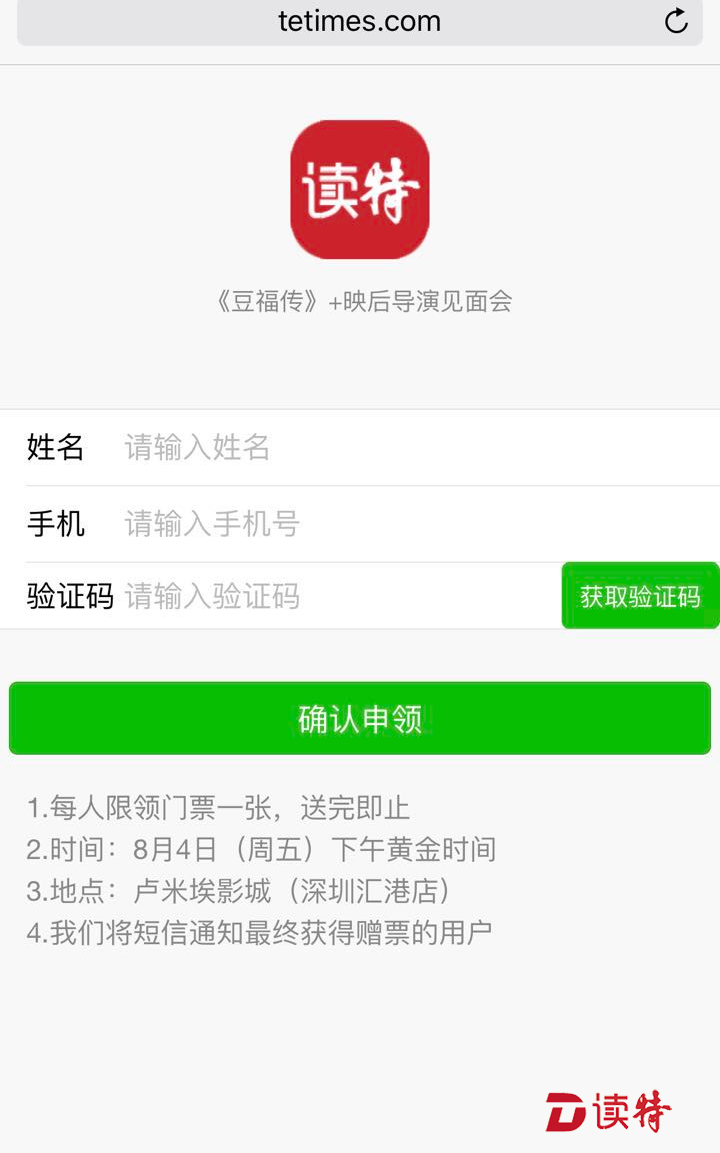720x1153 pixels.
Task: Submit the form with 确认申领
Action: pyautogui.click(x=360, y=718)
